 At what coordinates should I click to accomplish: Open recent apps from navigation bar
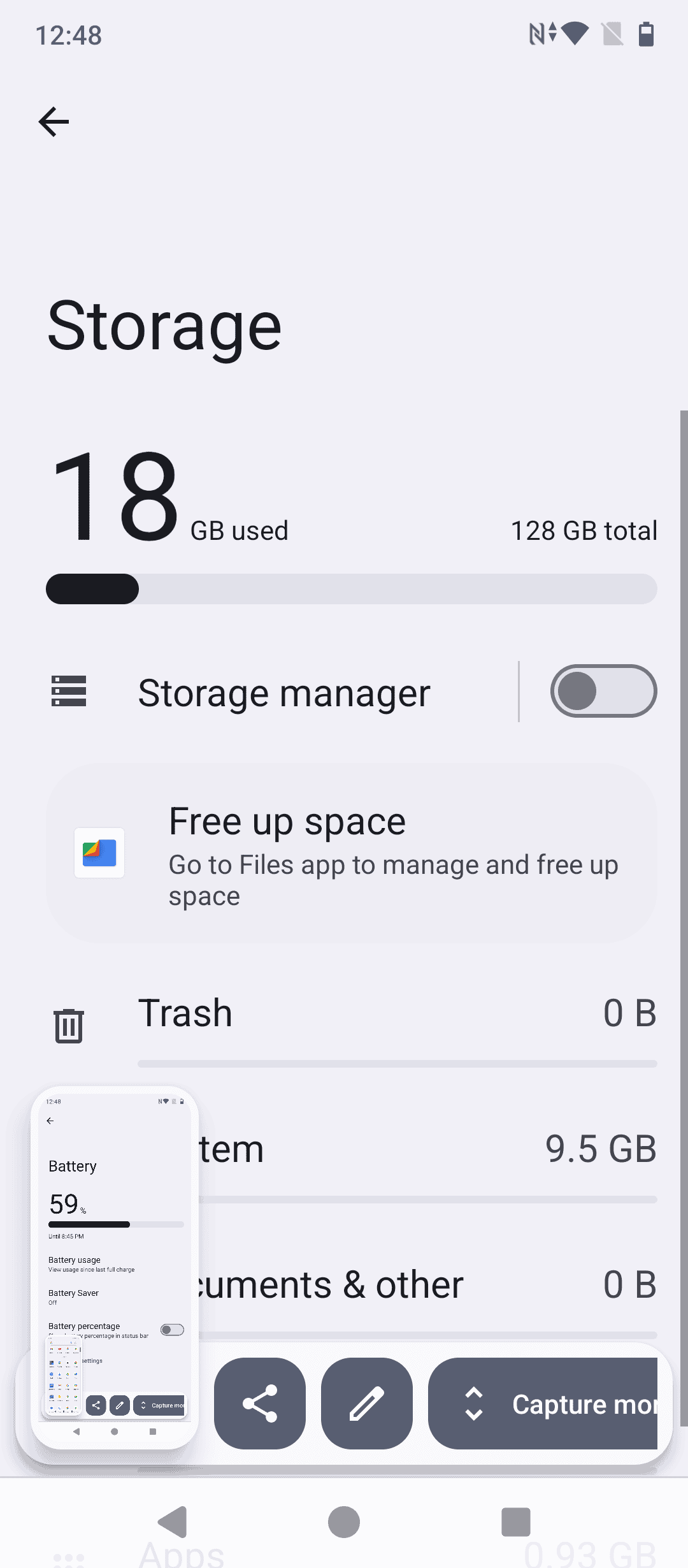516,1522
